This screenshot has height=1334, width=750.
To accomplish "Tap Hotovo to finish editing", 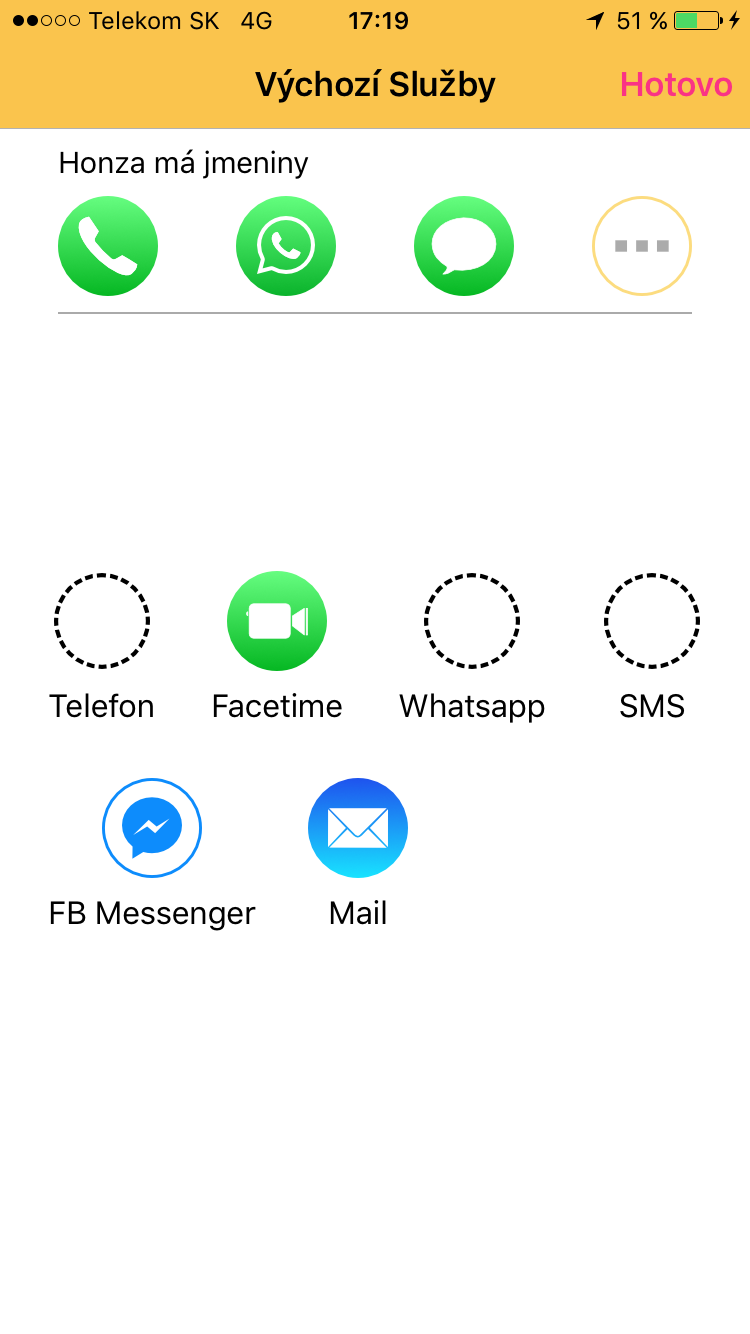I will tap(676, 85).
